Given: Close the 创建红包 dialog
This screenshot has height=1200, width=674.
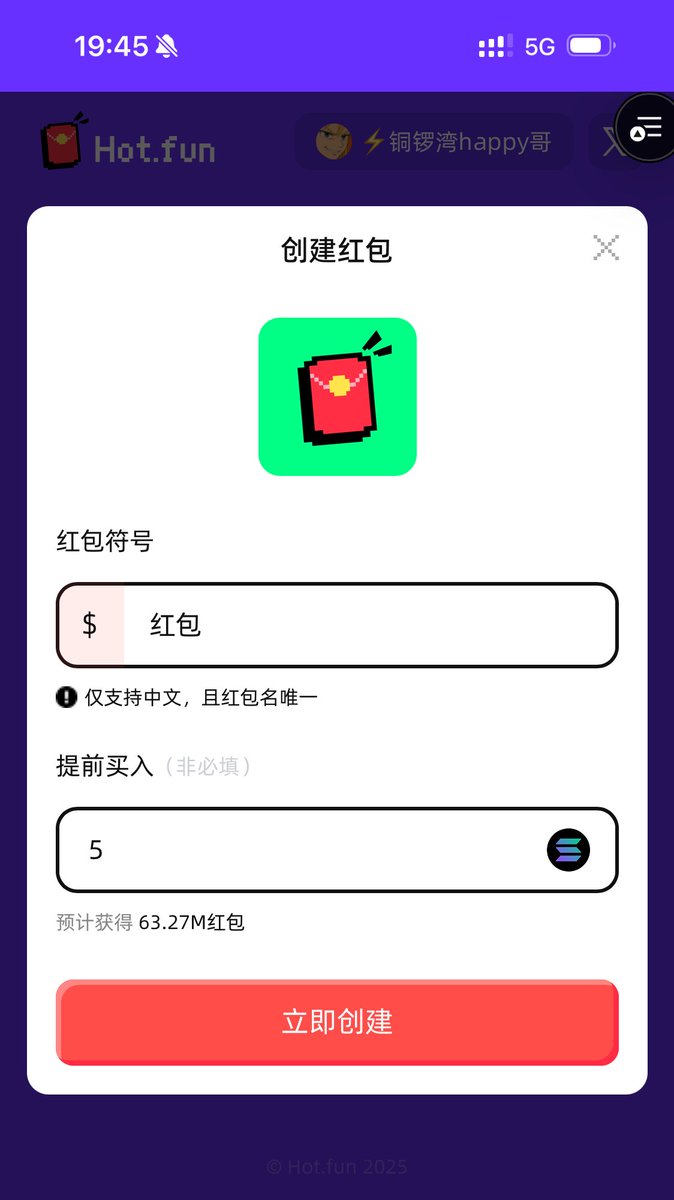Looking at the screenshot, I should (606, 248).
